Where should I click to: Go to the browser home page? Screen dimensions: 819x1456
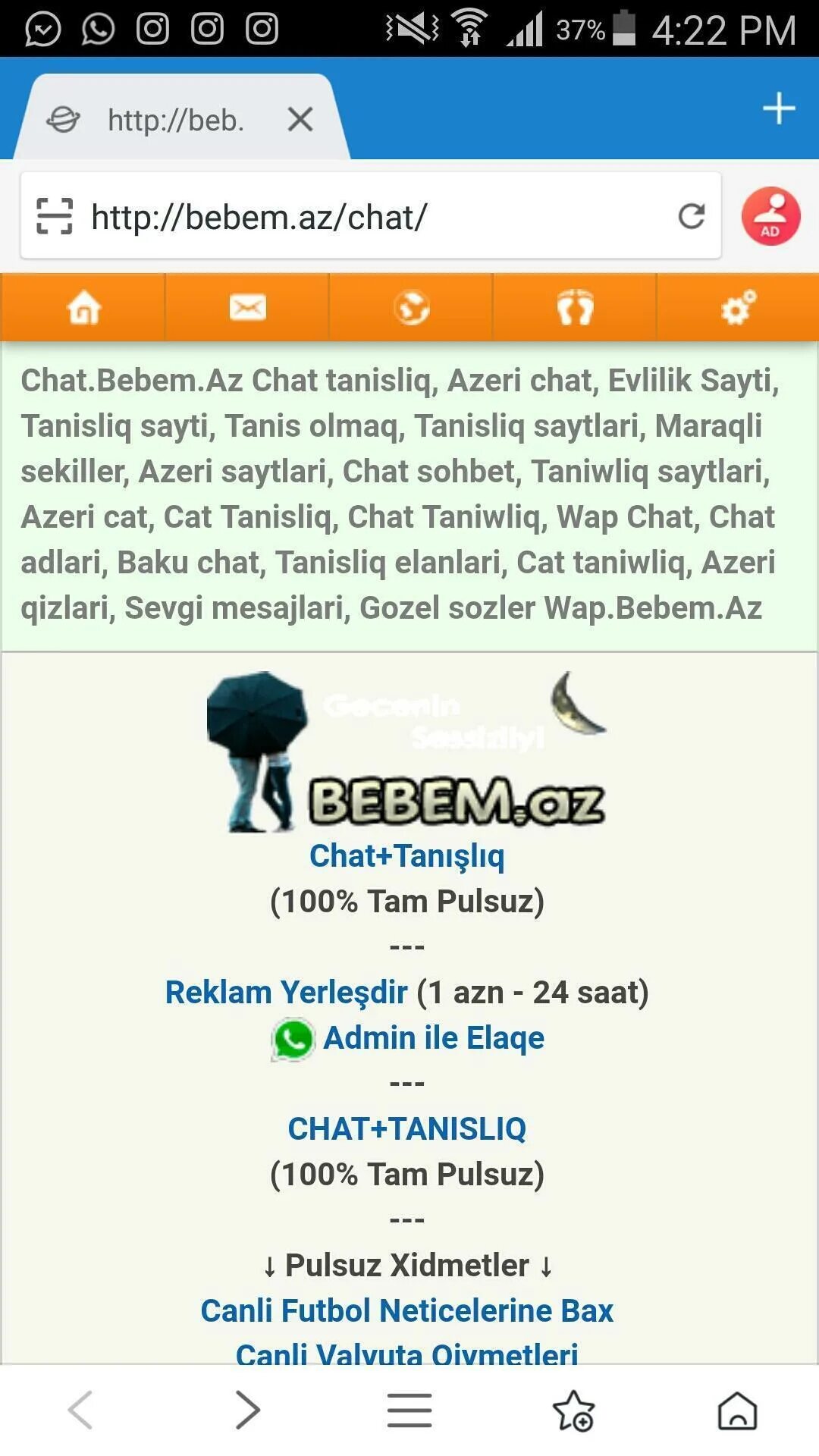point(737,1410)
